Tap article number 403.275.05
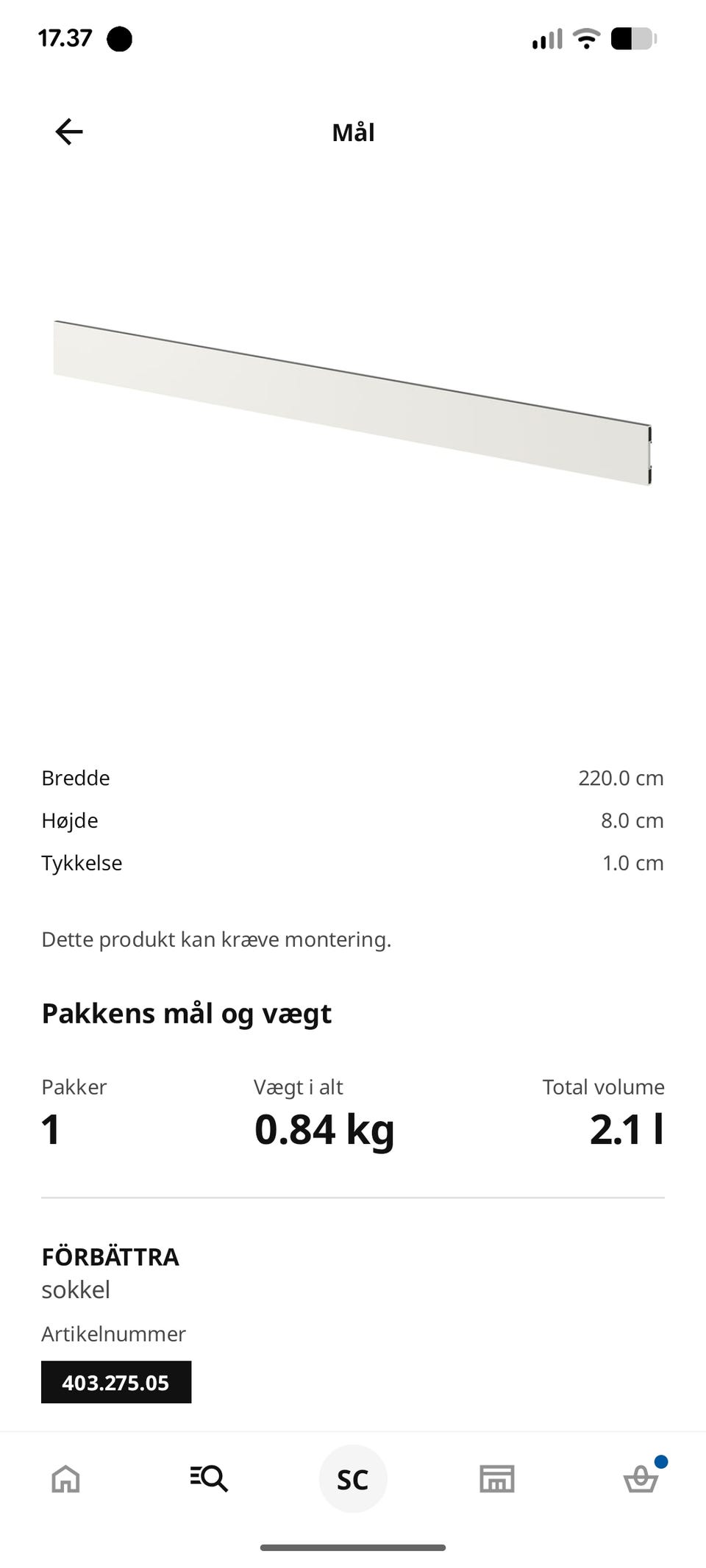The width and height of the screenshot is (706, 1568). [x=116, y=1382]
